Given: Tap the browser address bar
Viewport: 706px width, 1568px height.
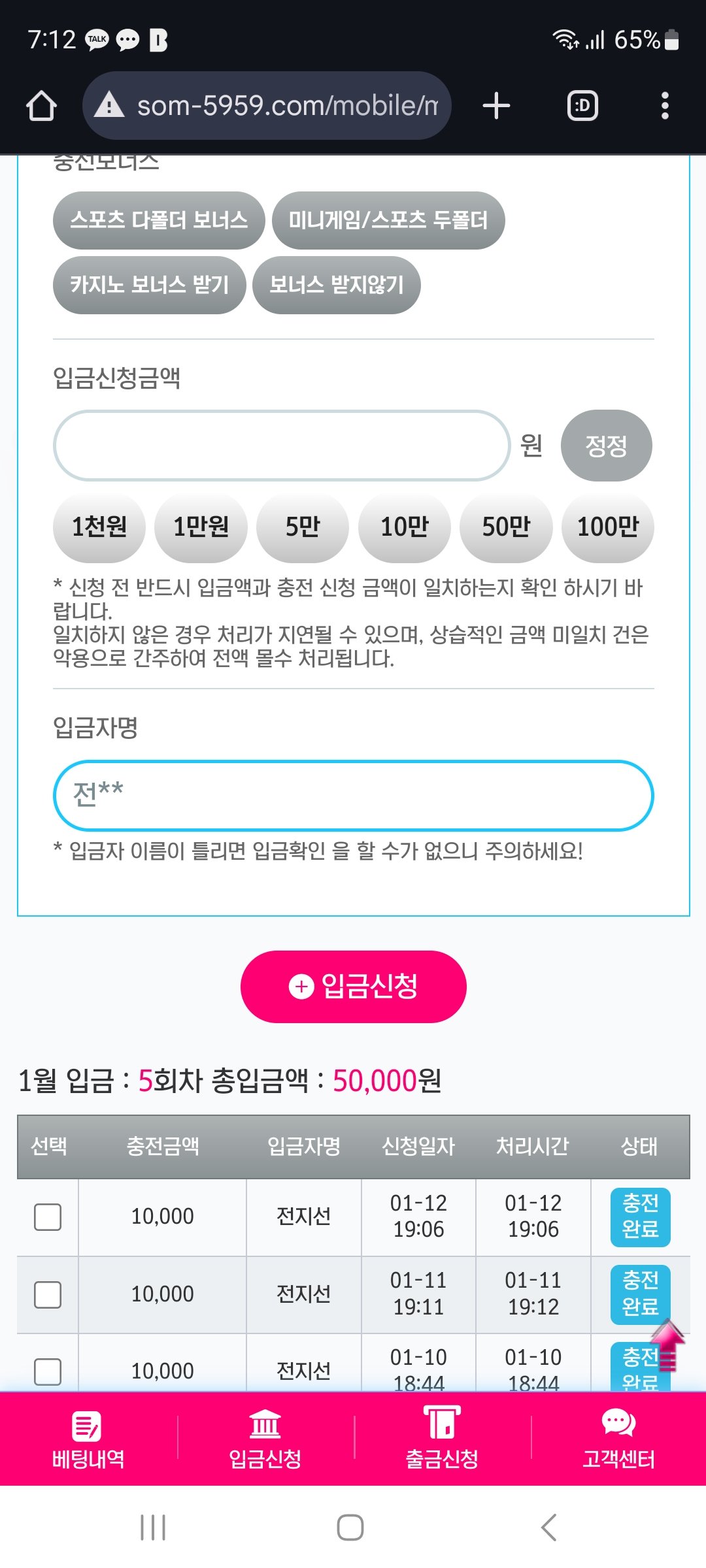Looking at the screenshot, I should [x=268, y=105].
